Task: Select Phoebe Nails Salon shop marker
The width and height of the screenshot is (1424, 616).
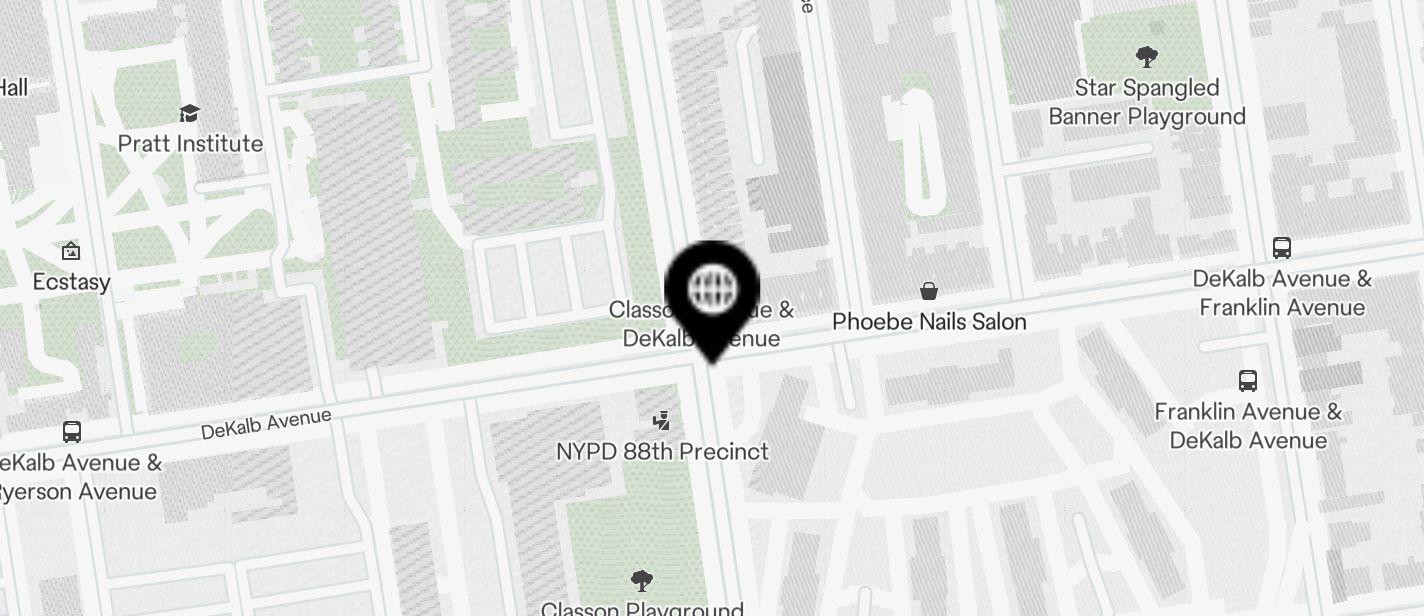Action: tap(929, 291)
